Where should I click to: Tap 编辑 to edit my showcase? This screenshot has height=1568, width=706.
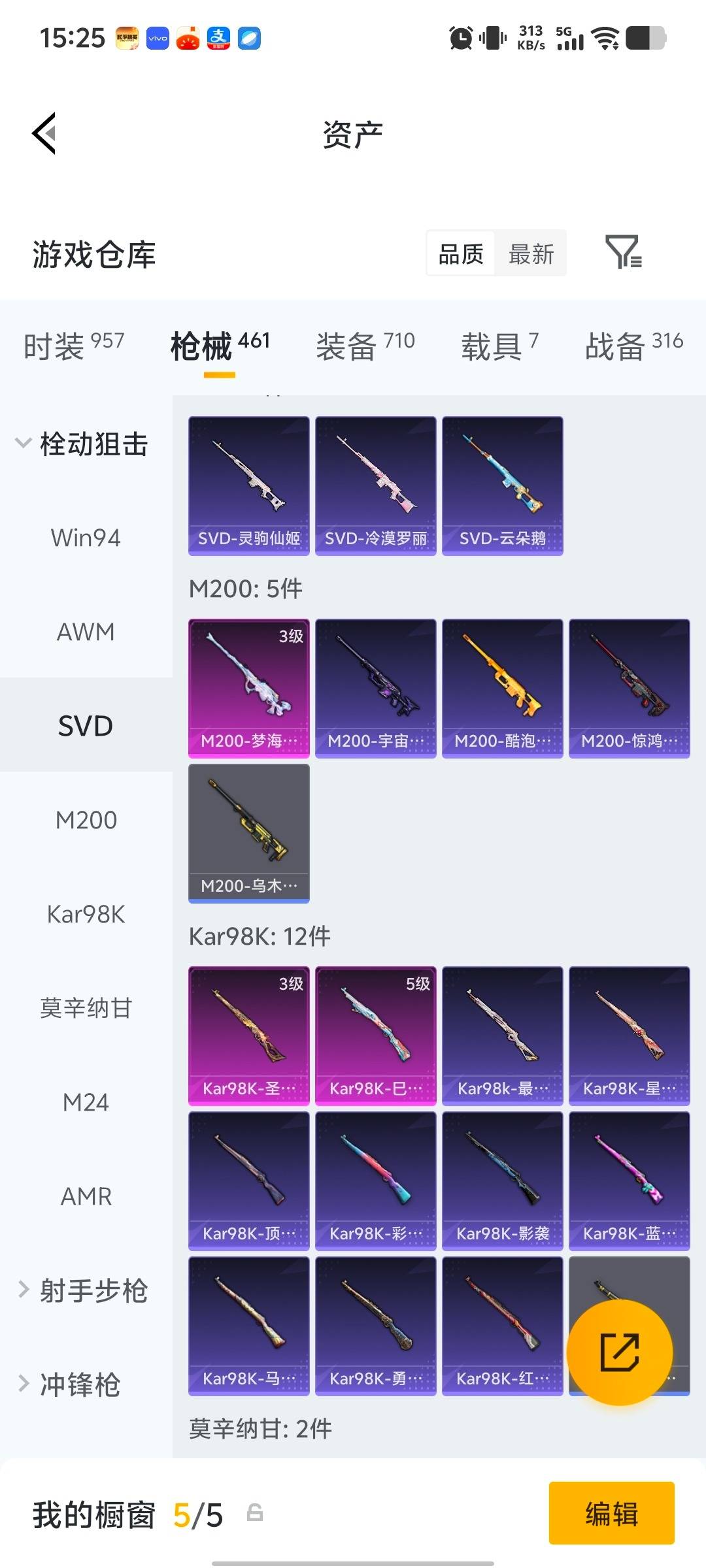(611, 1513)
